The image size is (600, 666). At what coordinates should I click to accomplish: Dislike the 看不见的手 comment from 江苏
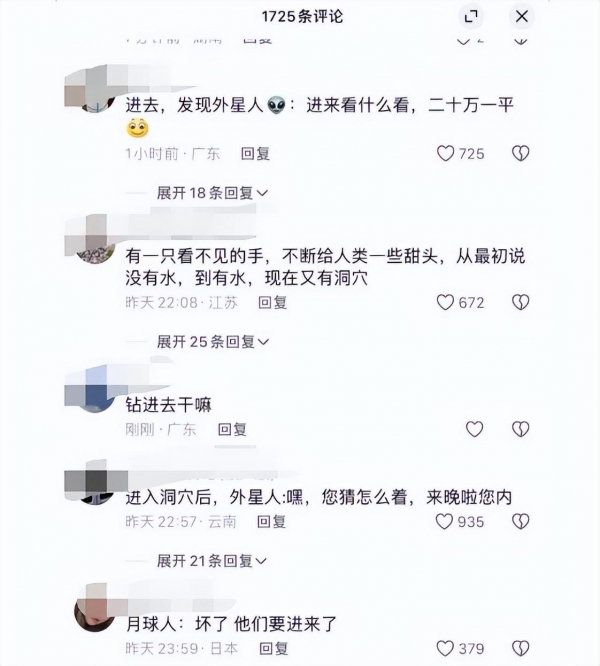(x=520, y=302)
